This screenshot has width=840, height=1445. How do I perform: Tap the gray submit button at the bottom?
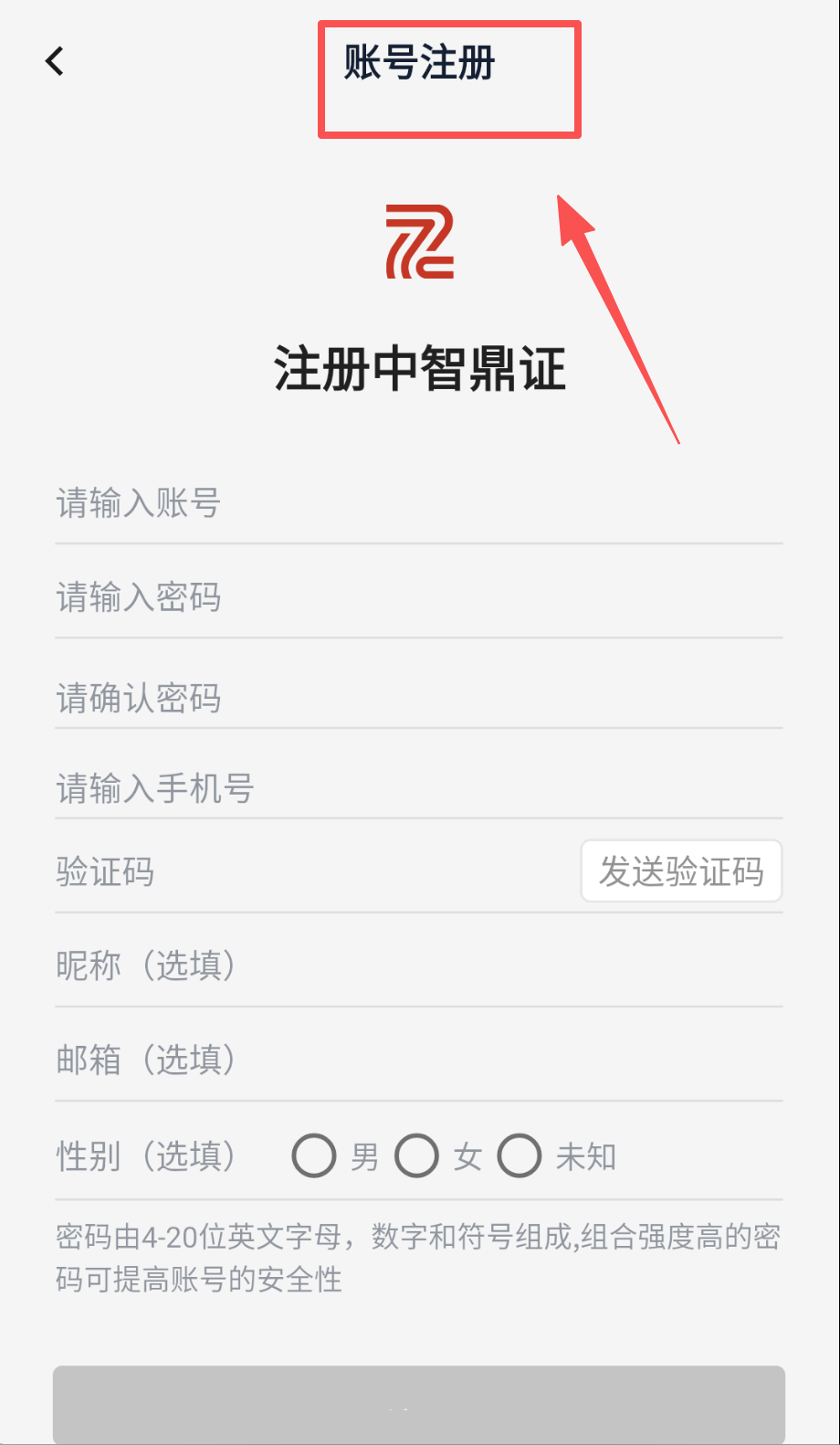(x=418, y=1405)
